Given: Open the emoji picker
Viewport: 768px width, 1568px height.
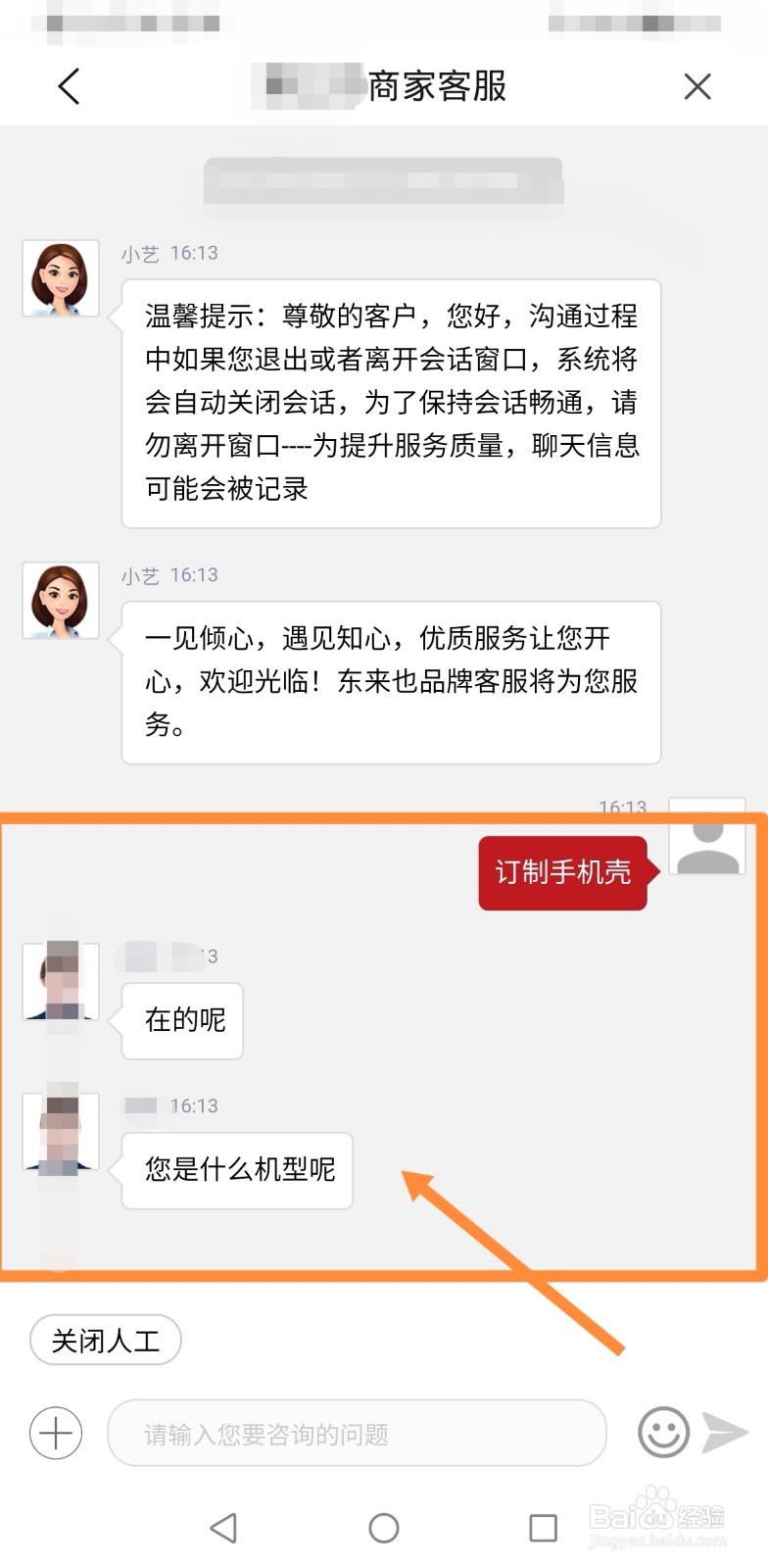Looking at the screenshot, I should coord(662,1433).
